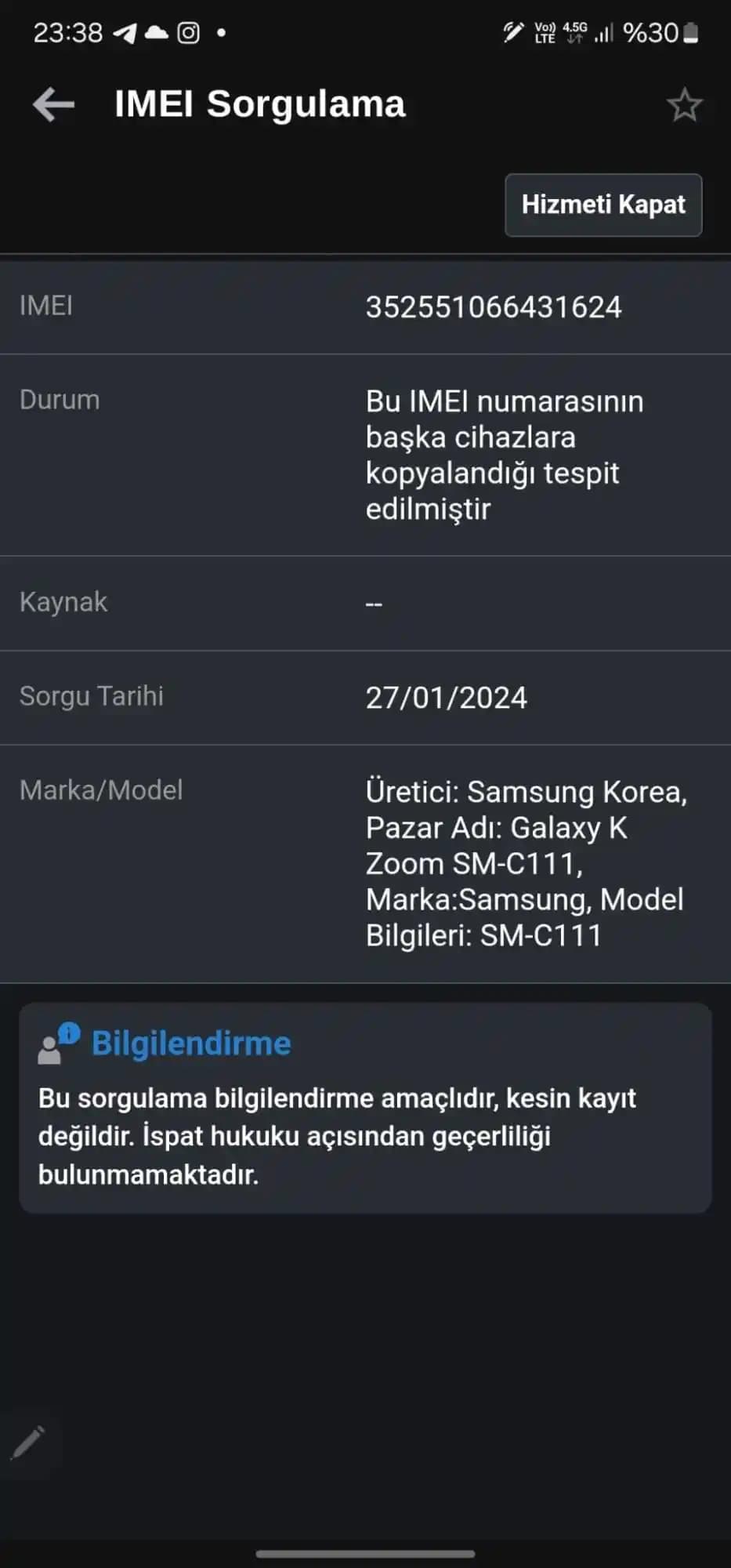Tap the clock showing 23:38

[68, 33]
